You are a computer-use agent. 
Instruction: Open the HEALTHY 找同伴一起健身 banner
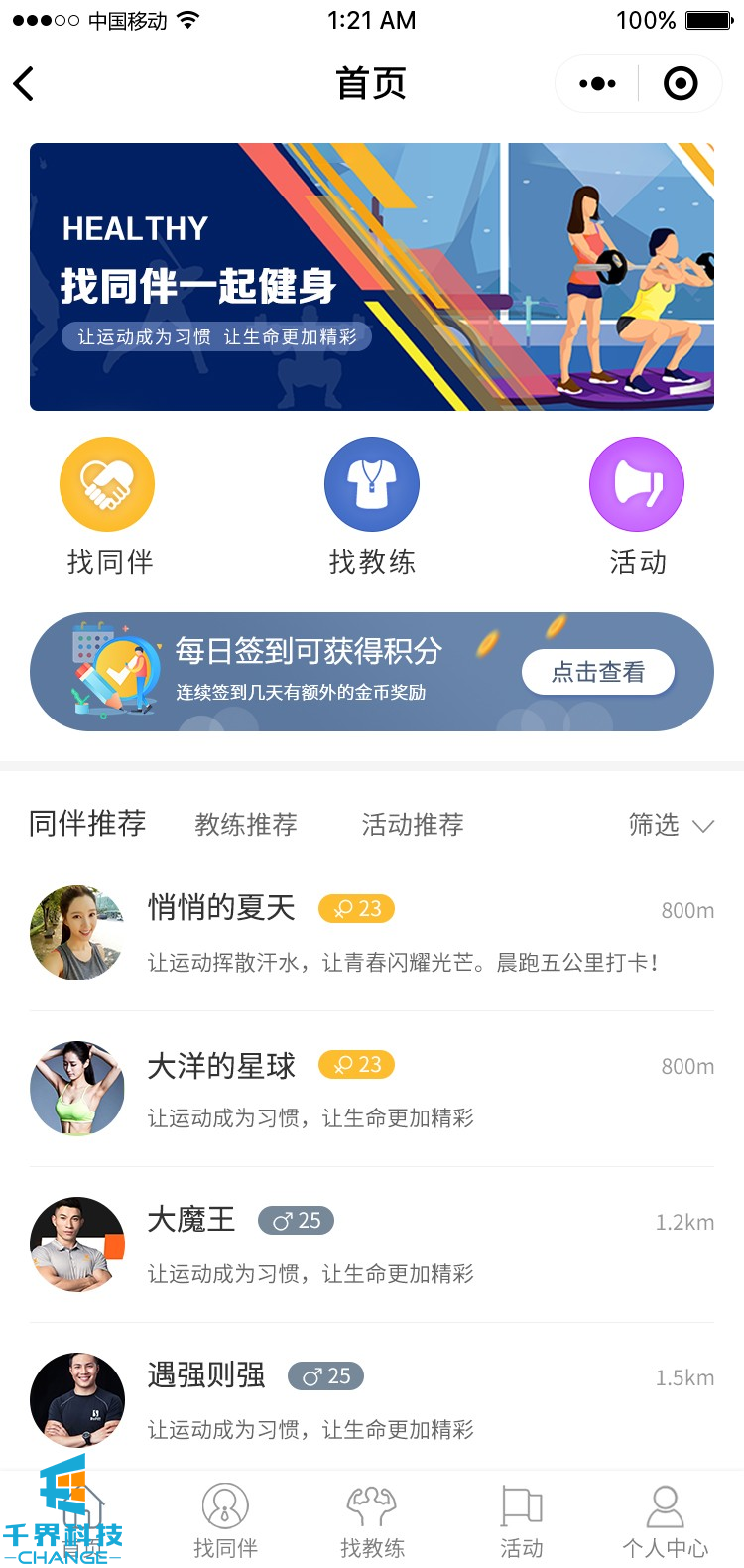coord(371,277)
